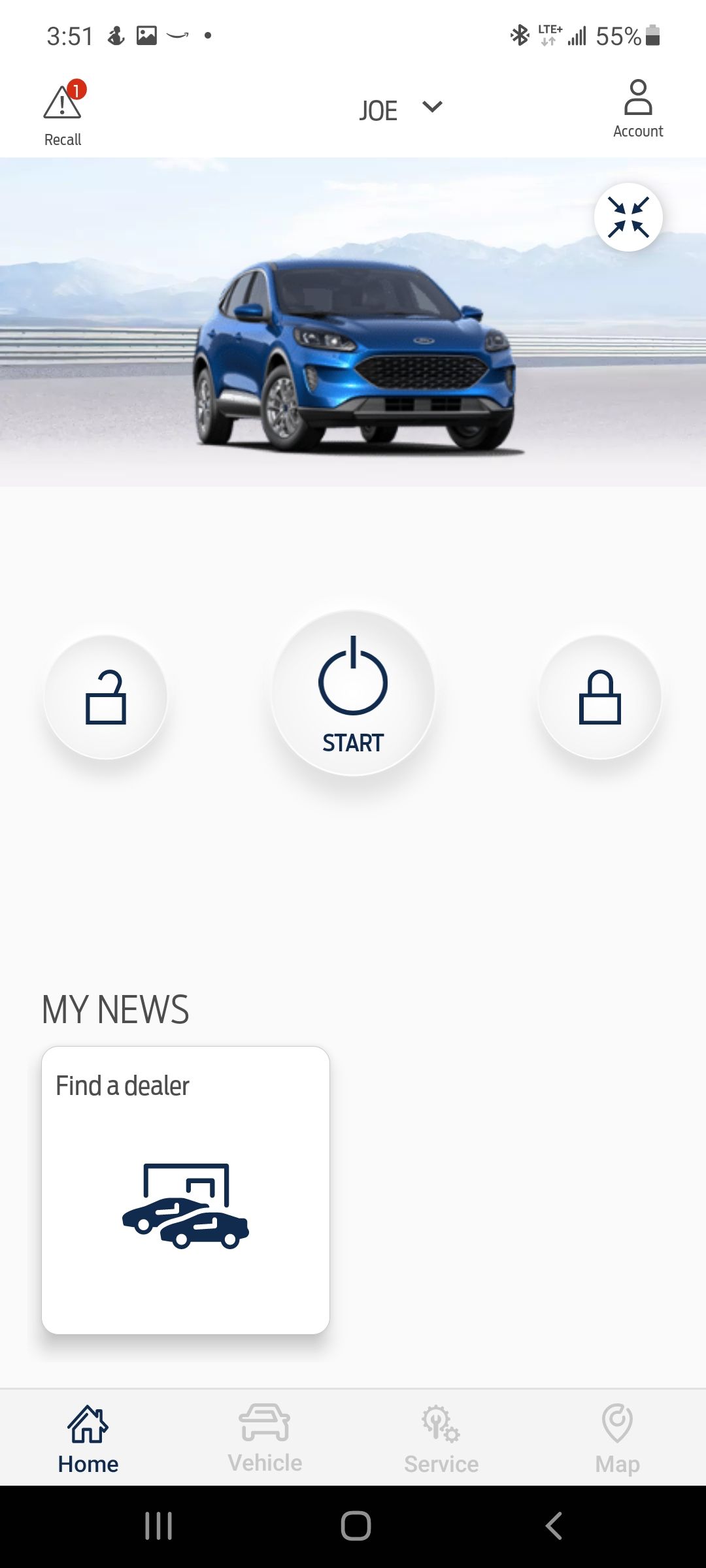Open the Recall alert
The width and height of the screenshot is (706, 1568).
pyautogui.click(x=63, y=112)
